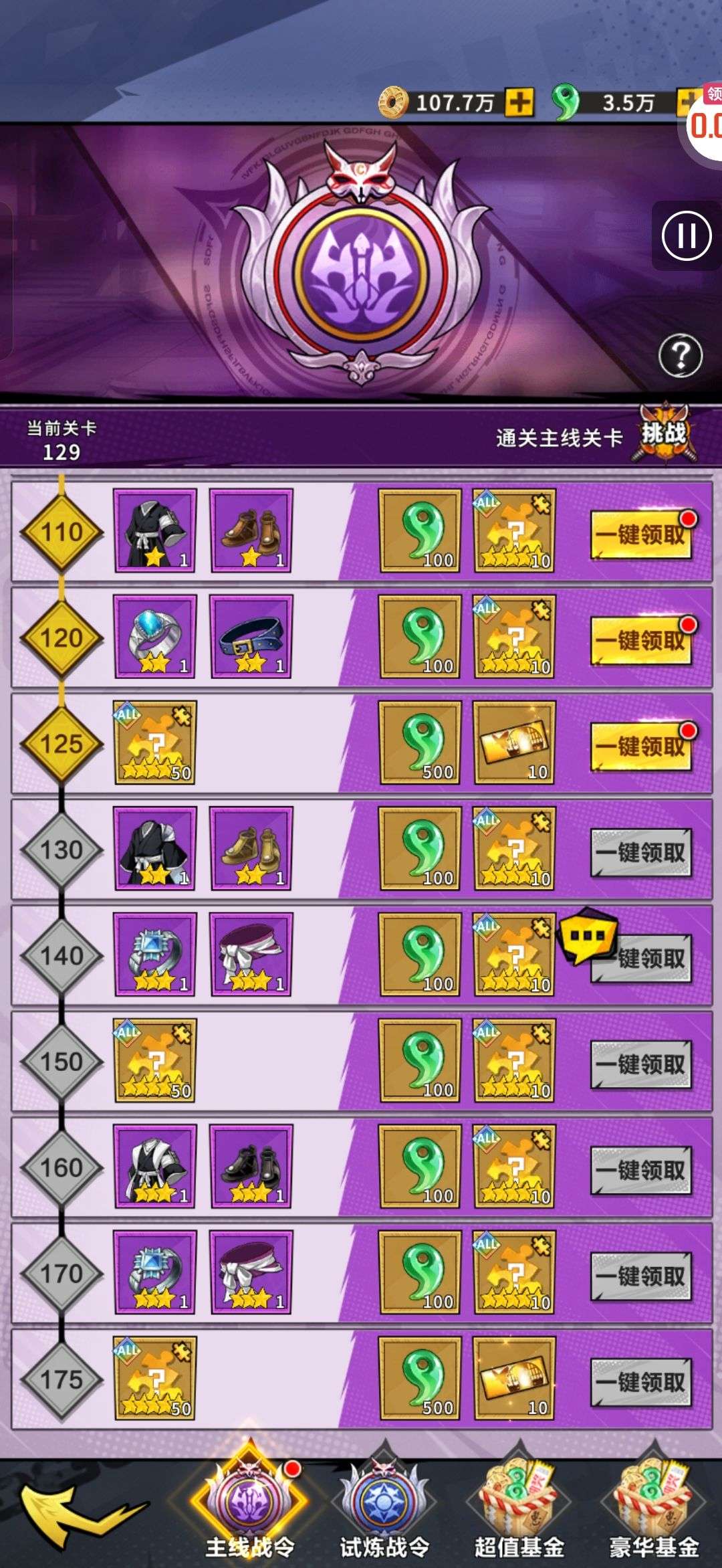Claim level 110 rewards with 一键领取
The image size is (722, 1568).
click(640, 534)
